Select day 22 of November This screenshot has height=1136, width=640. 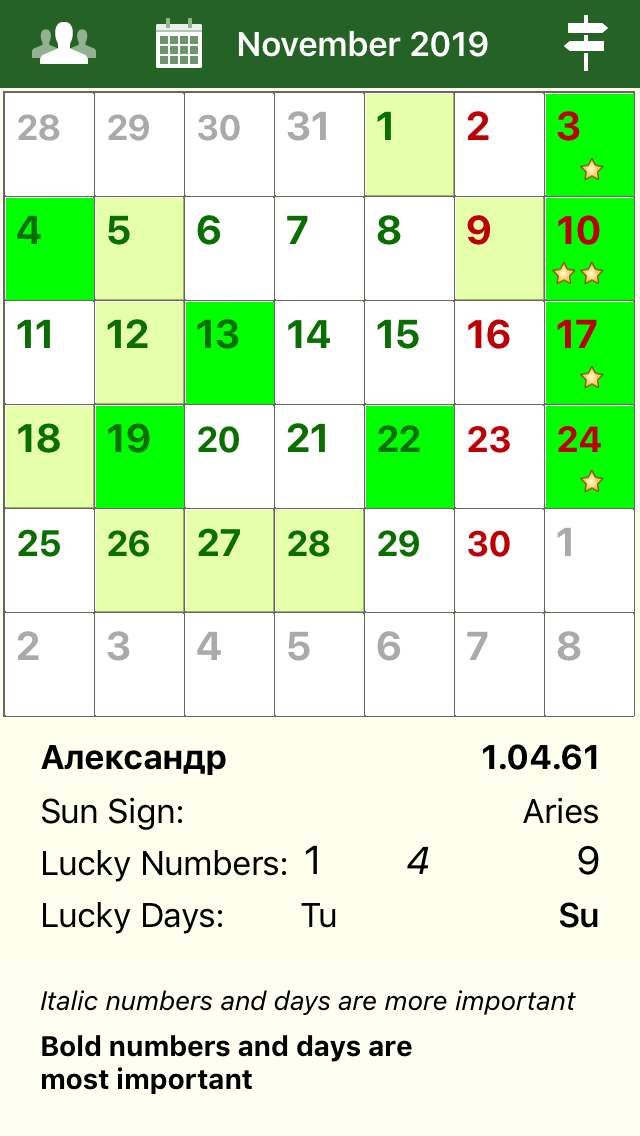409,457
